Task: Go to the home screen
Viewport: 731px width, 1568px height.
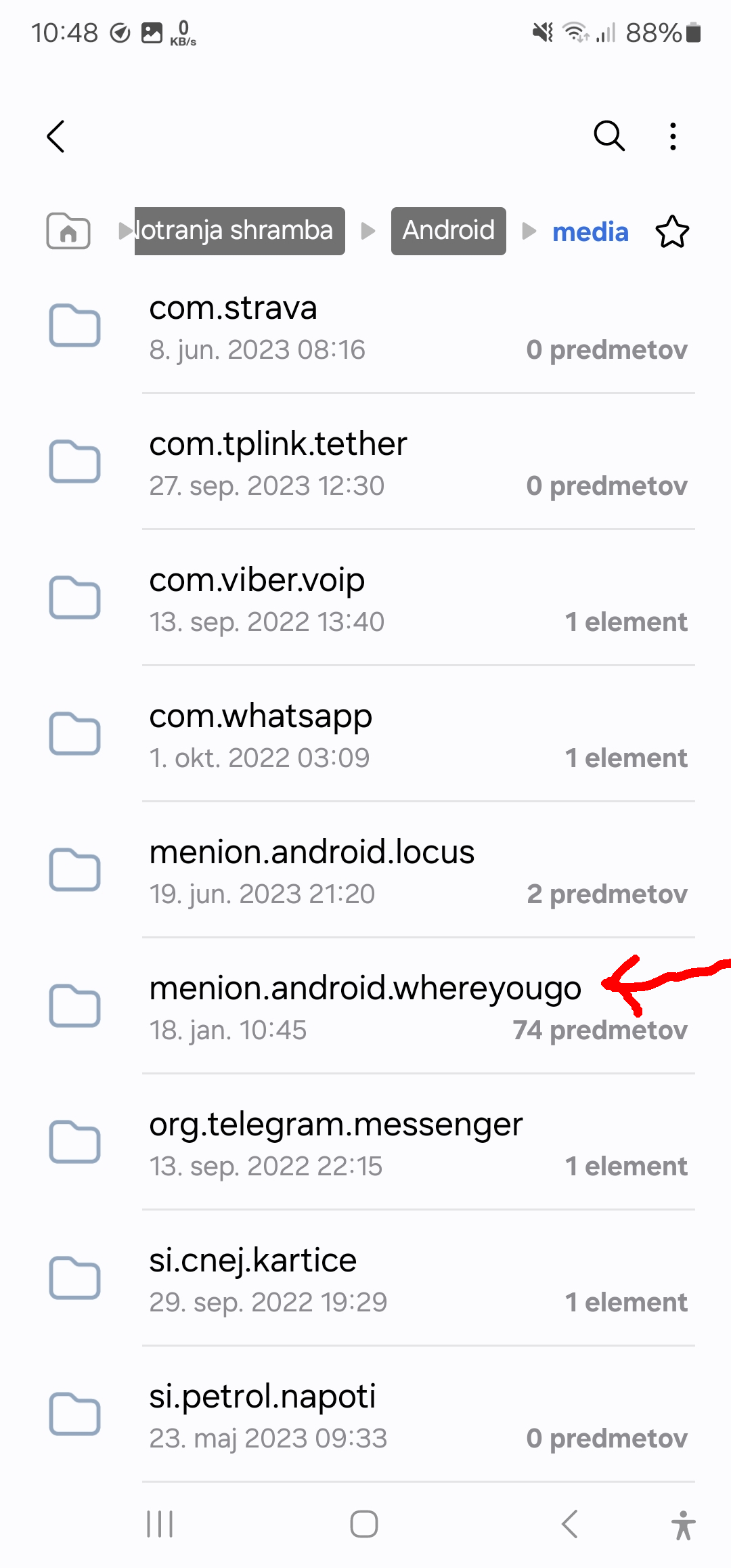Action: pyautogui.click(x=364, y=1524)
